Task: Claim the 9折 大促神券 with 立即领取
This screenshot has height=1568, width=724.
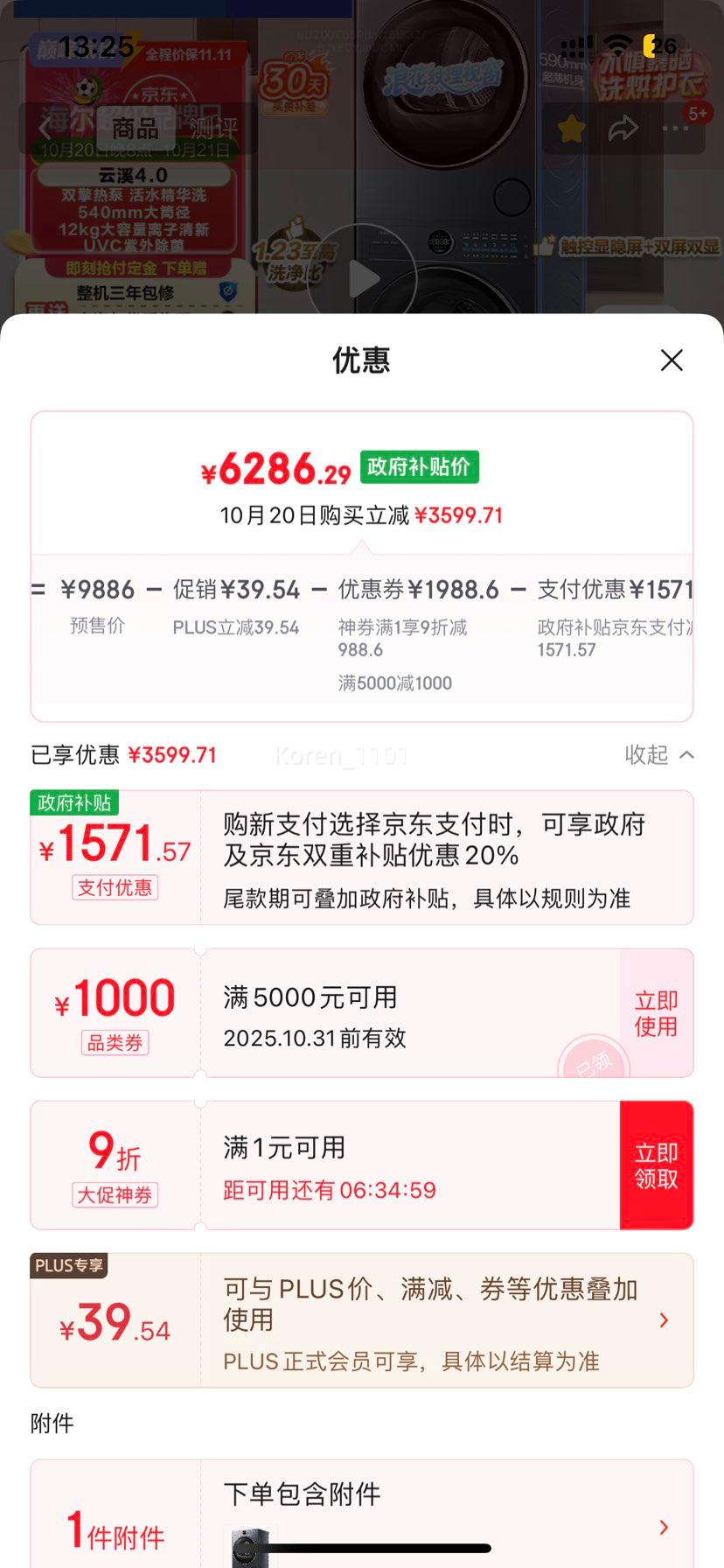Action: 656,1165
